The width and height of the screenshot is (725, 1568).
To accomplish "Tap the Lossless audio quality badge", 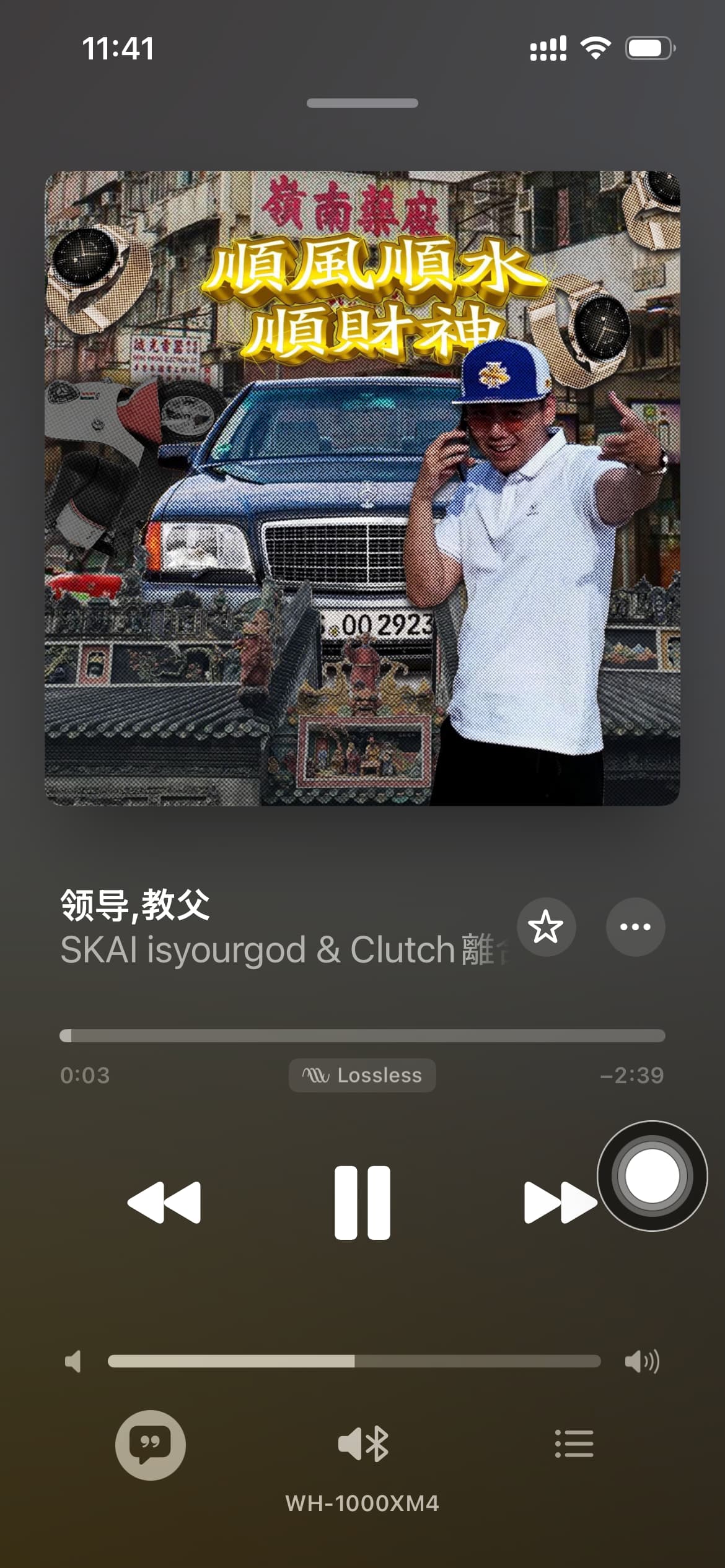I will [362, 1075].
